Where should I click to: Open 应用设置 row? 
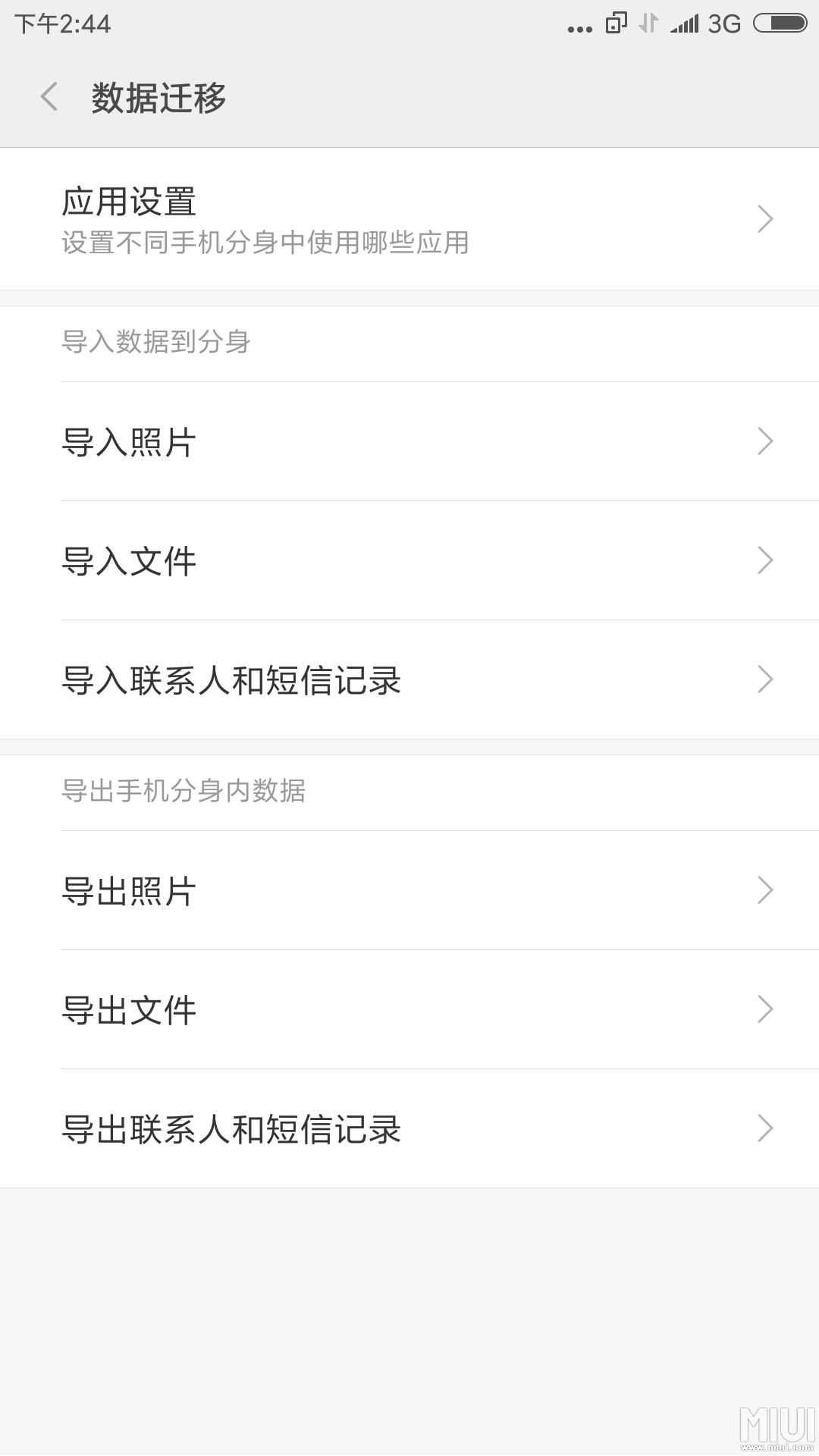(409, 219)
